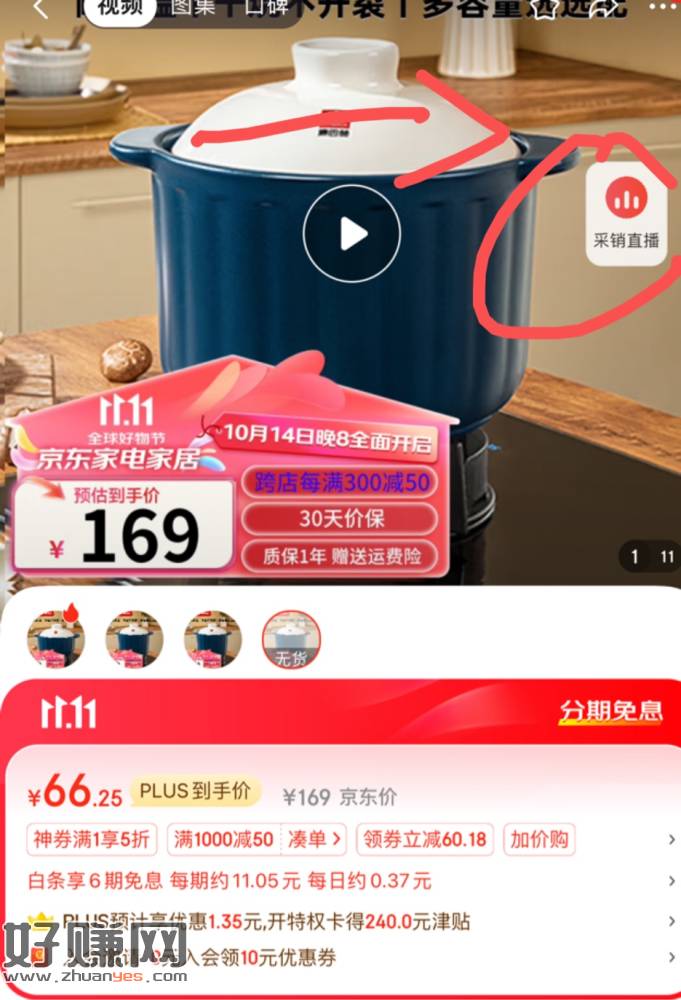Image resolution: width=681 pixels, height=1000 pixels.
Task: Select the out-of-stock 无货 variant
Action: (291, 640)
